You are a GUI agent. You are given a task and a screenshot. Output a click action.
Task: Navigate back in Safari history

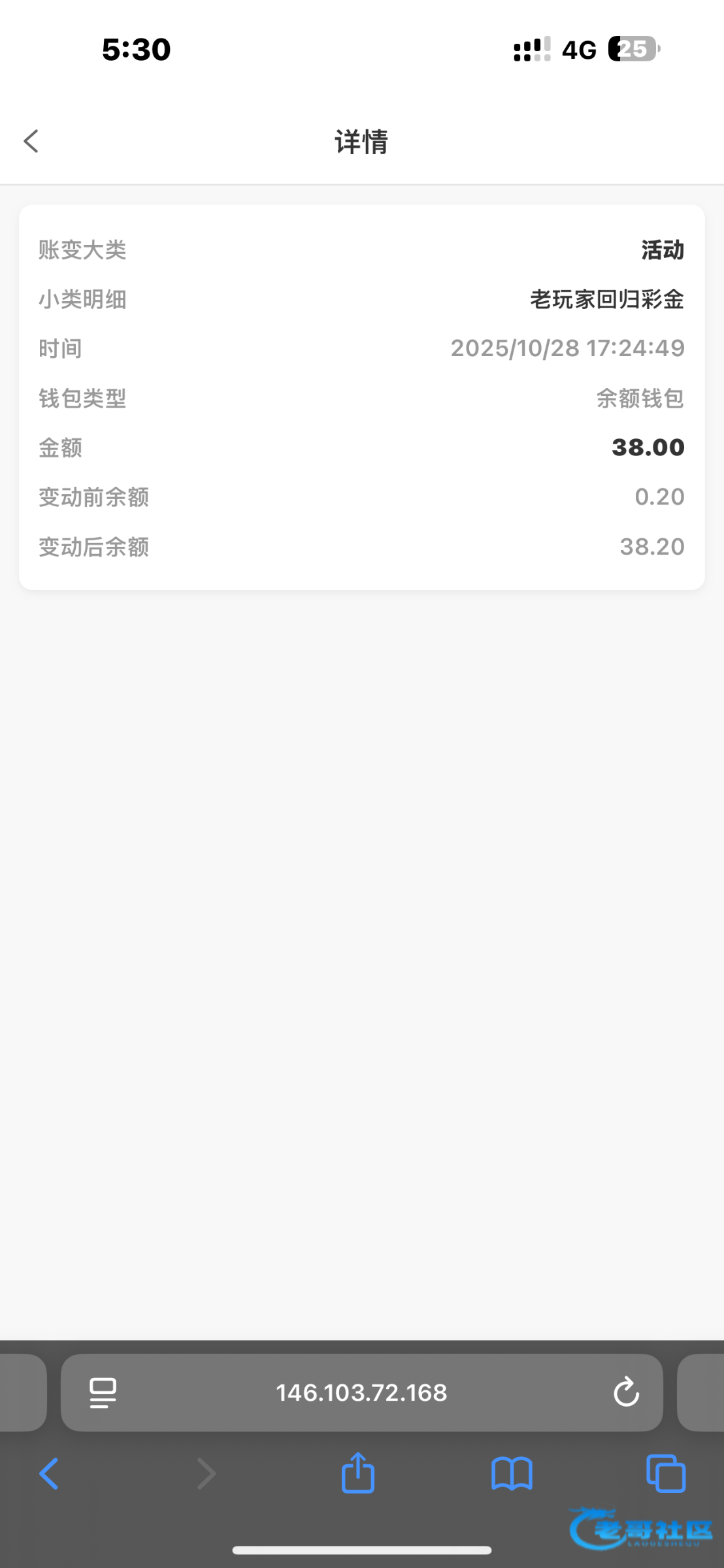pos(49,1474)
